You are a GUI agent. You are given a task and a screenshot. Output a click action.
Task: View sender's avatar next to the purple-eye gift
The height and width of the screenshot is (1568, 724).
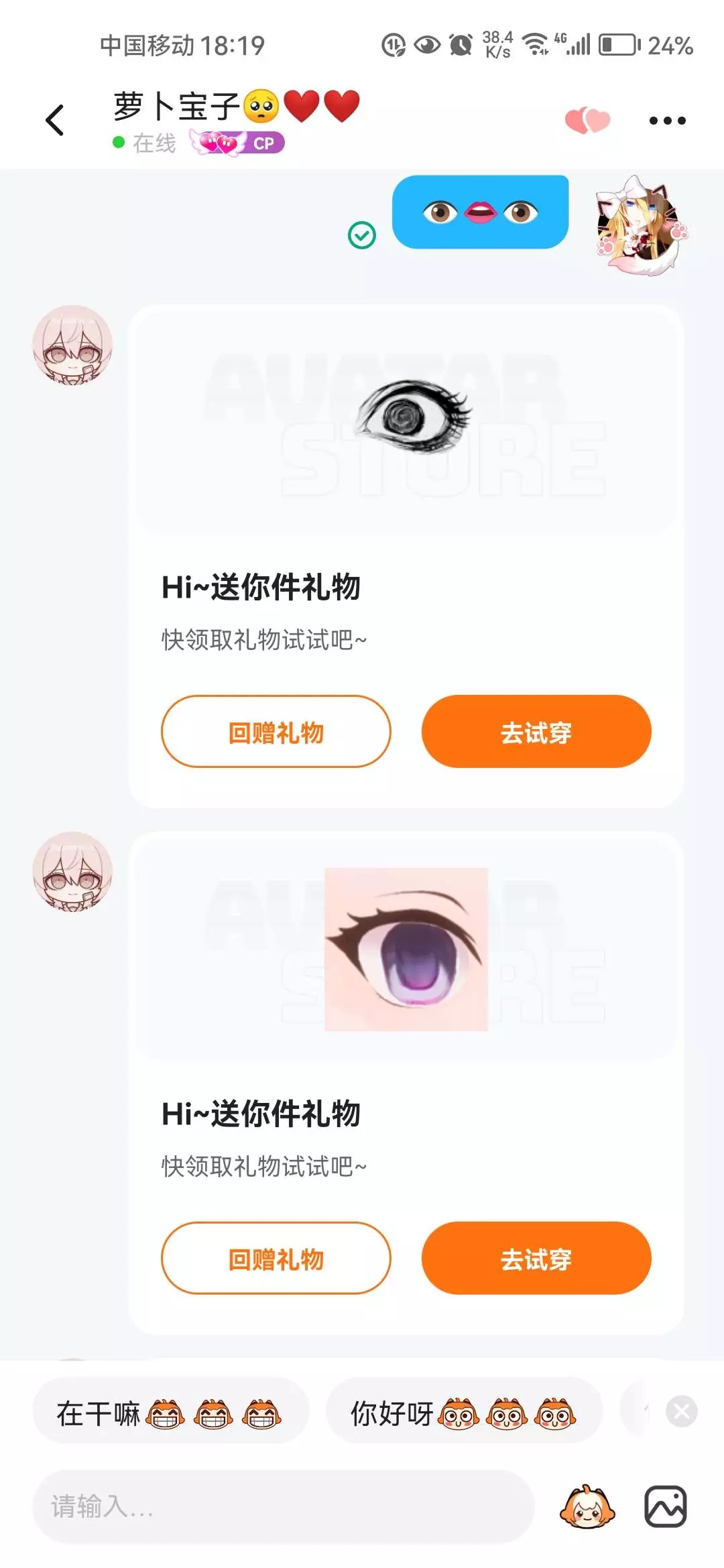click(72, 871)
